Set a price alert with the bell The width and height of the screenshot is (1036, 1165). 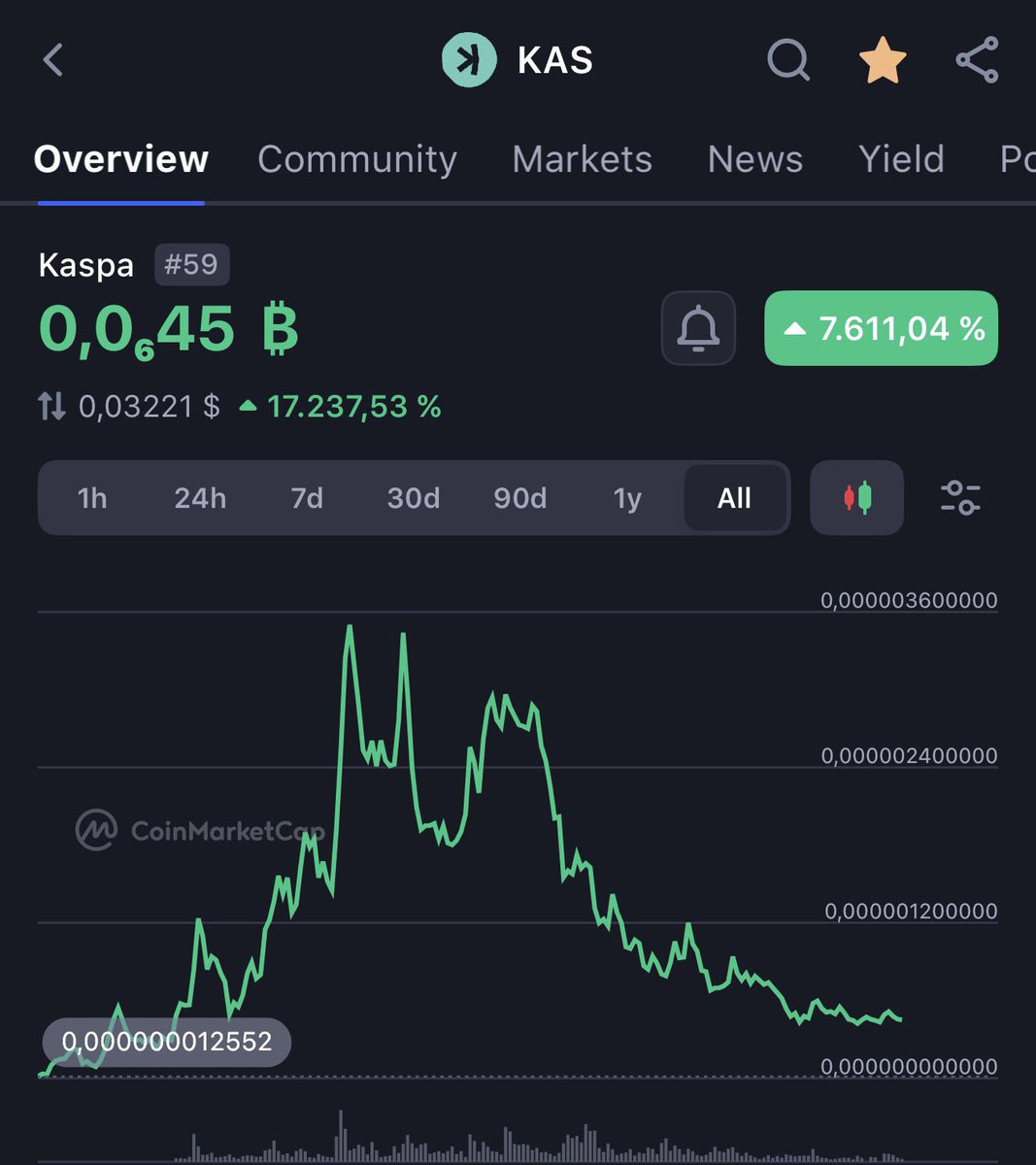tap(698, 329)
